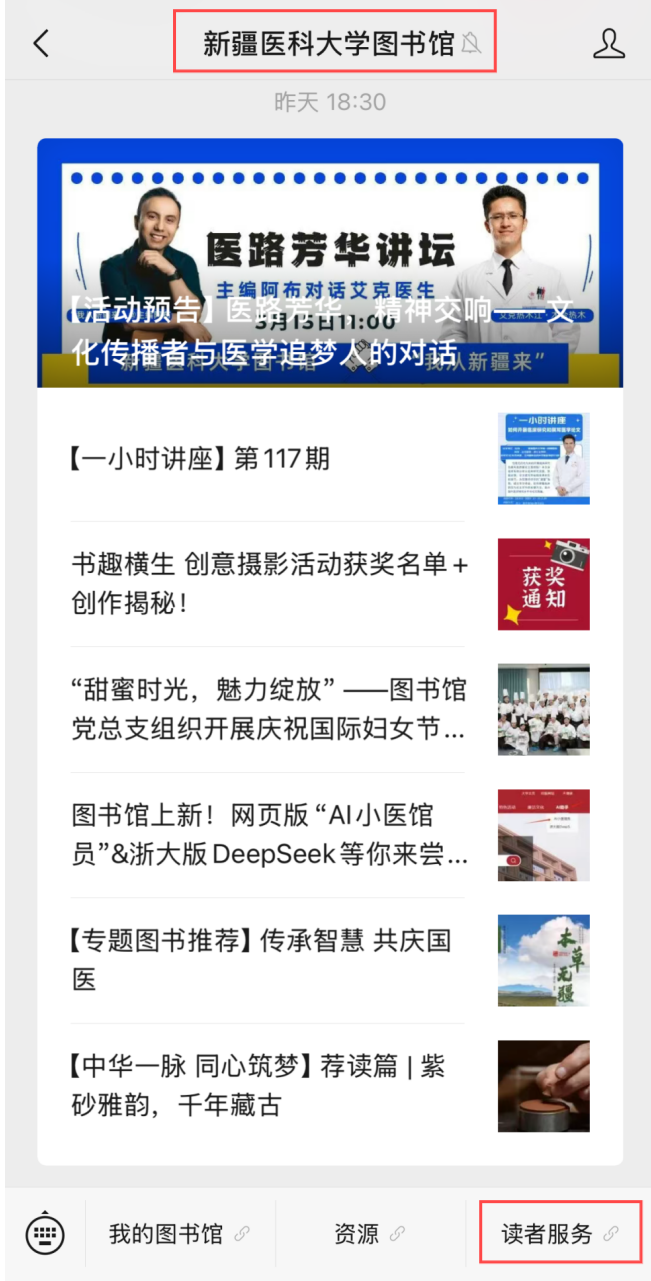Open the account profile icon
The image size is (651, 1281).
coord(608,44)
